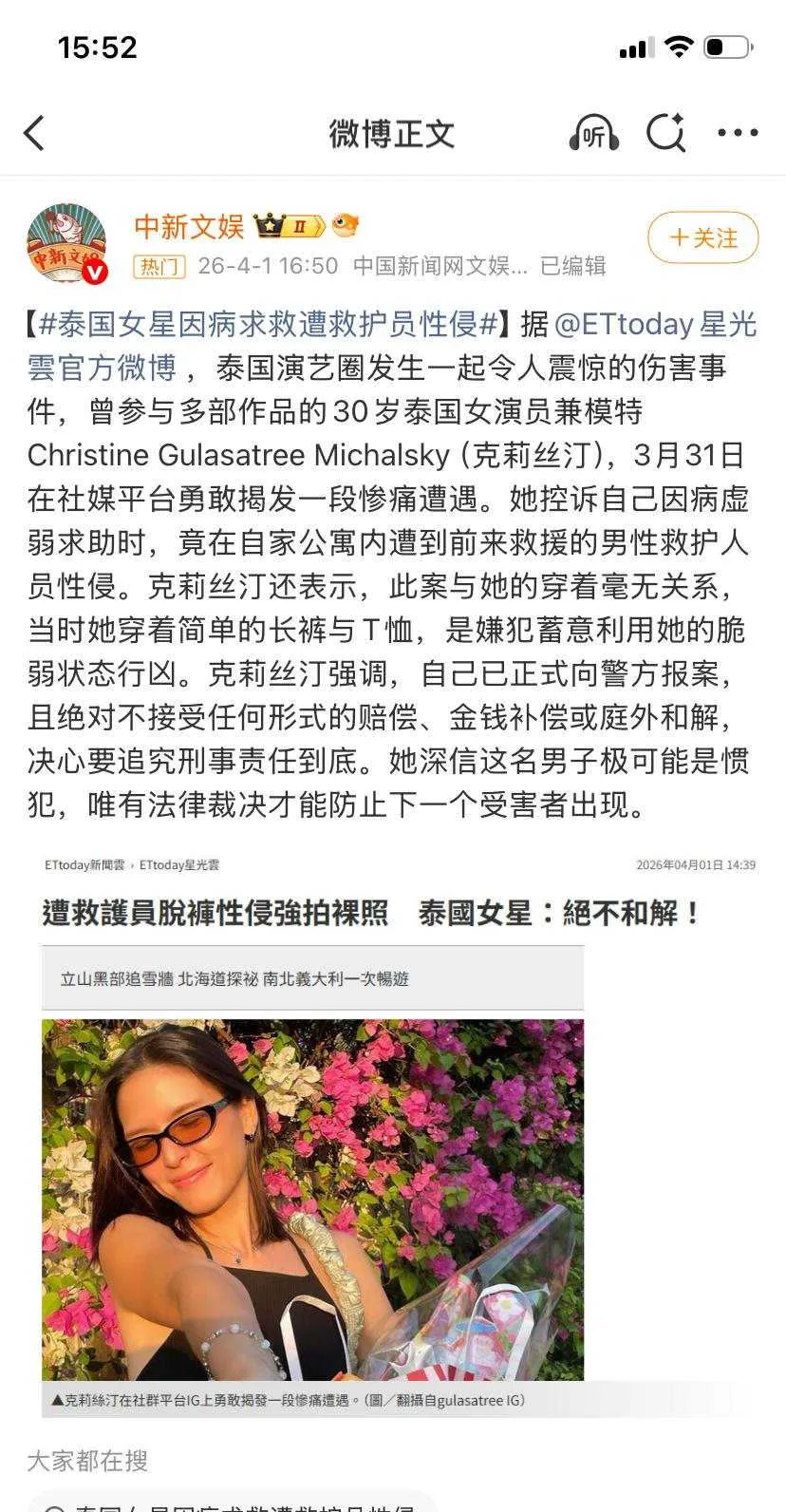786x1512 pixels.
Task: Go back using the top arrow
Action: [34, 133]
